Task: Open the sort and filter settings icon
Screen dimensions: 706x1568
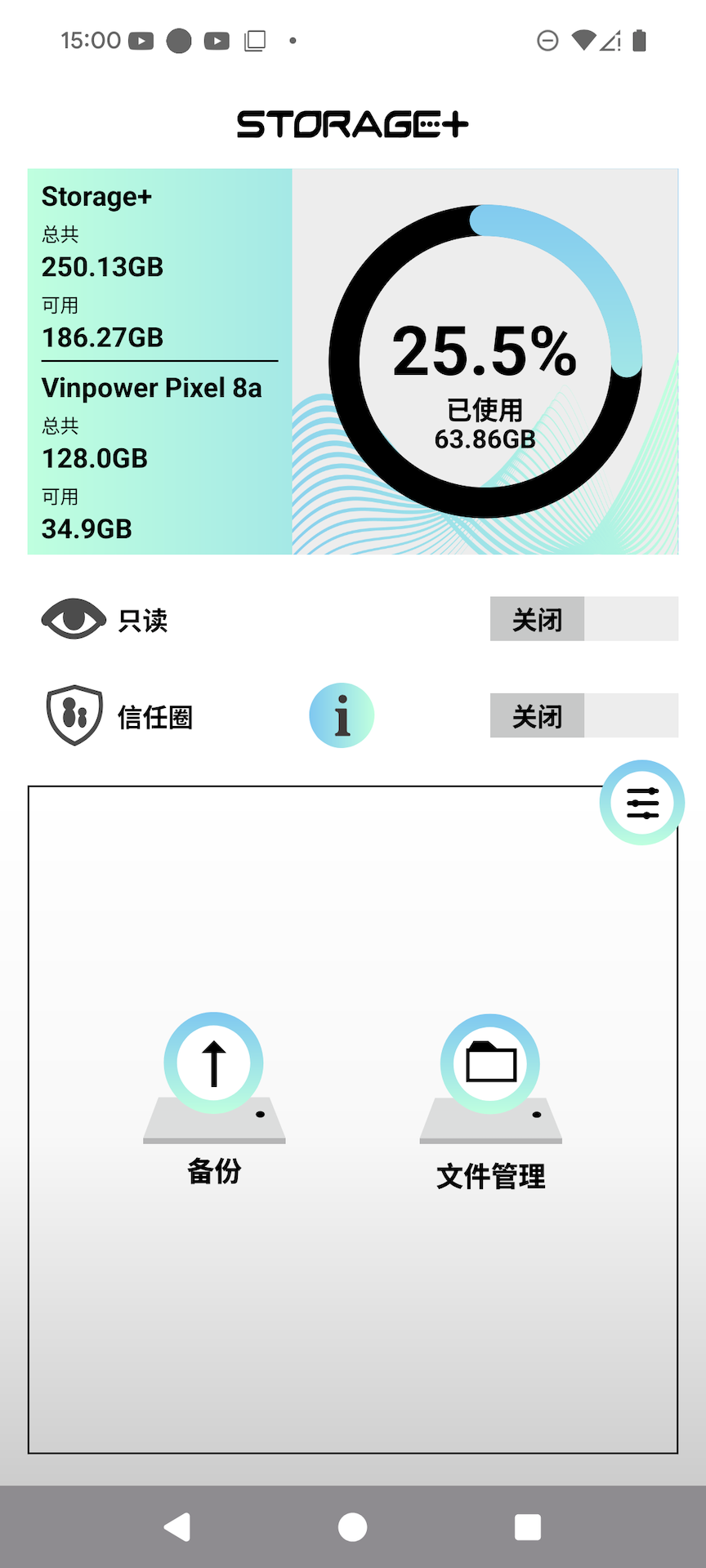Action: [x=641, y=803]
